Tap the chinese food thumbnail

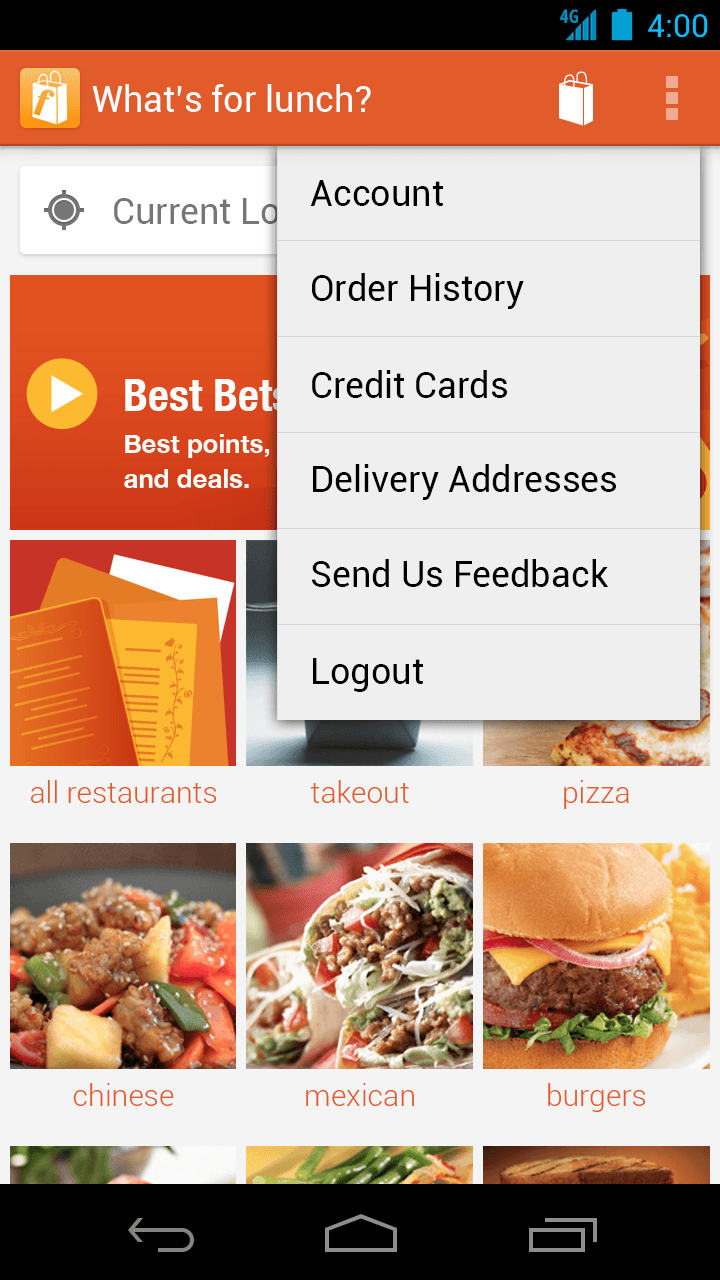tap(122, 956)
